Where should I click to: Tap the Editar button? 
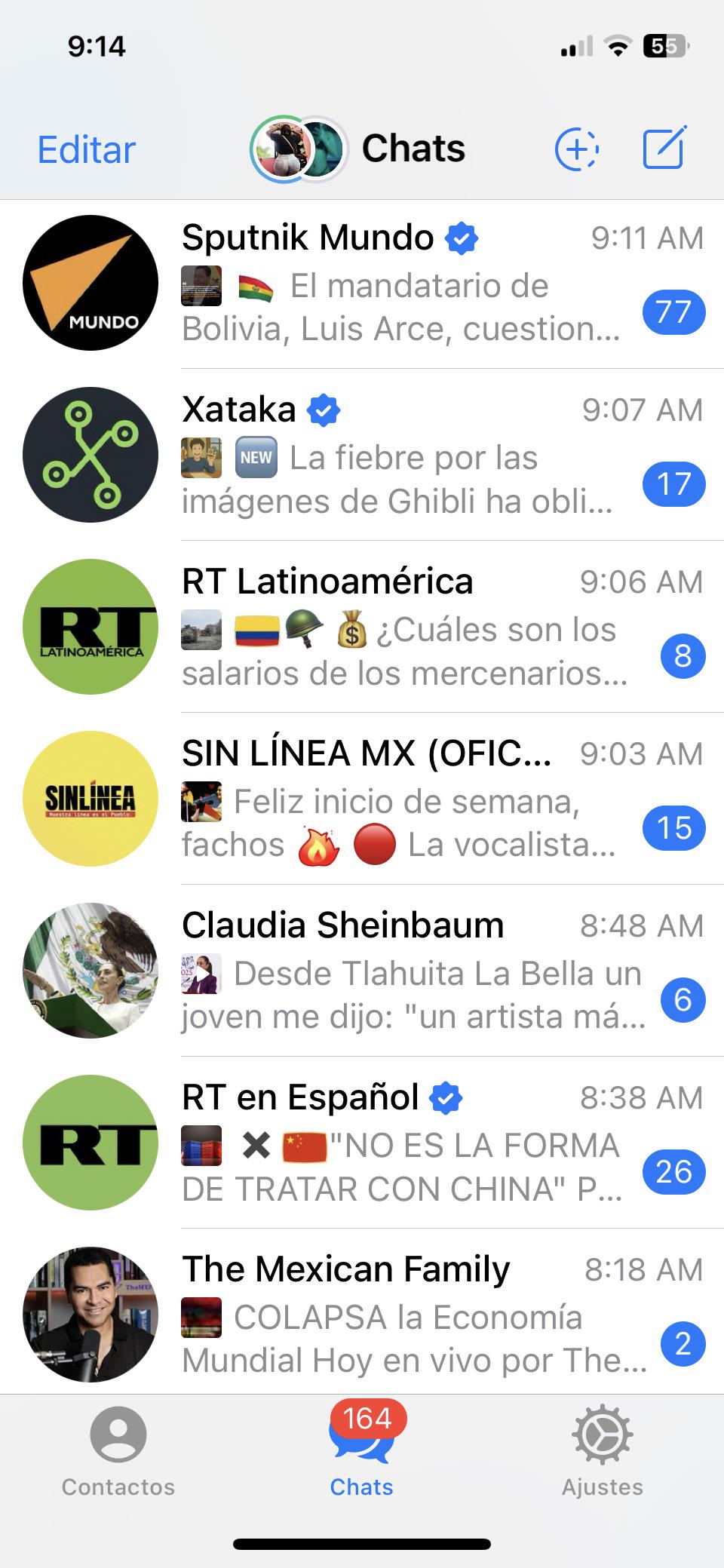87,149
